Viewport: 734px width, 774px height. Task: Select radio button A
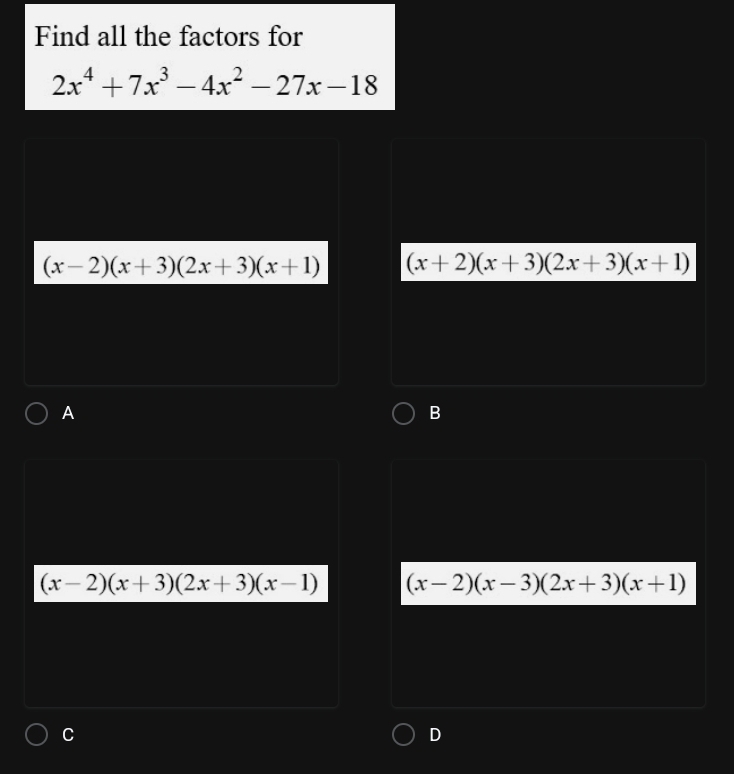point(36,411)
